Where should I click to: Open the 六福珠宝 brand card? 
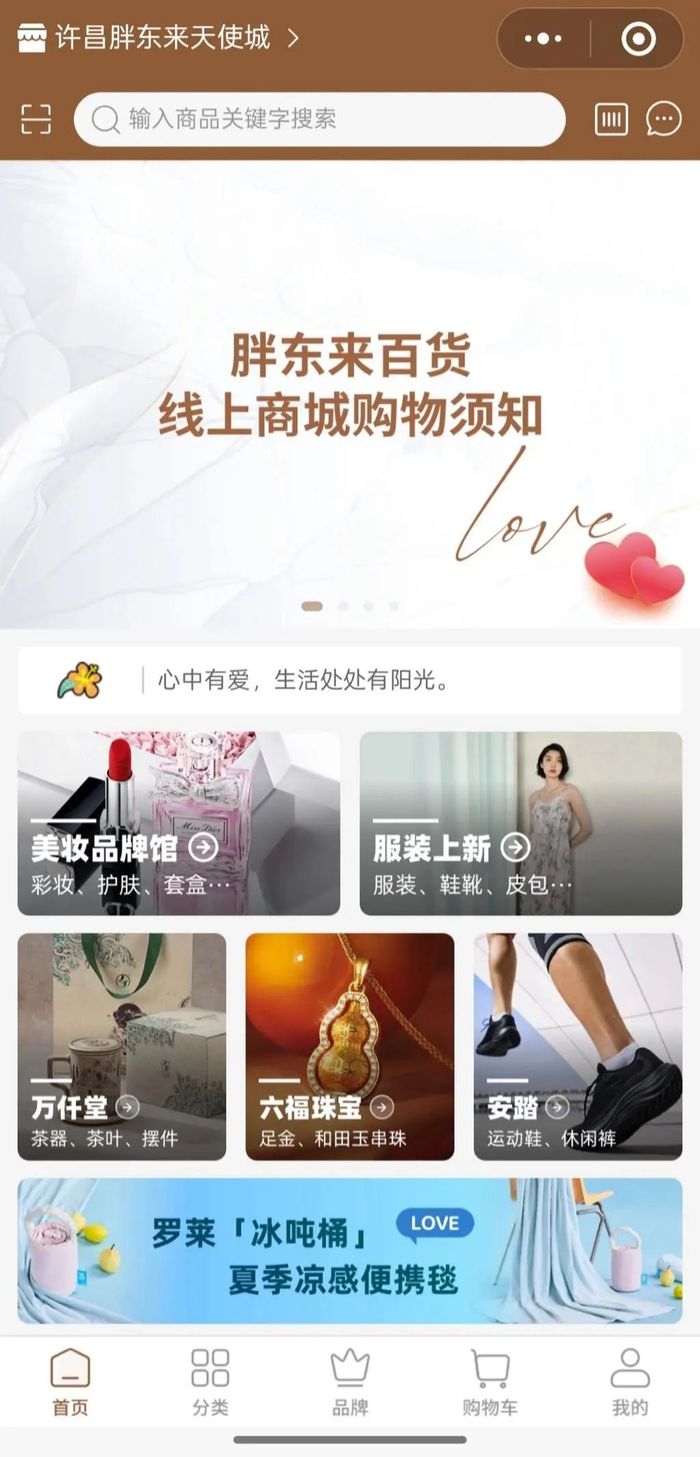point(350,1046)
